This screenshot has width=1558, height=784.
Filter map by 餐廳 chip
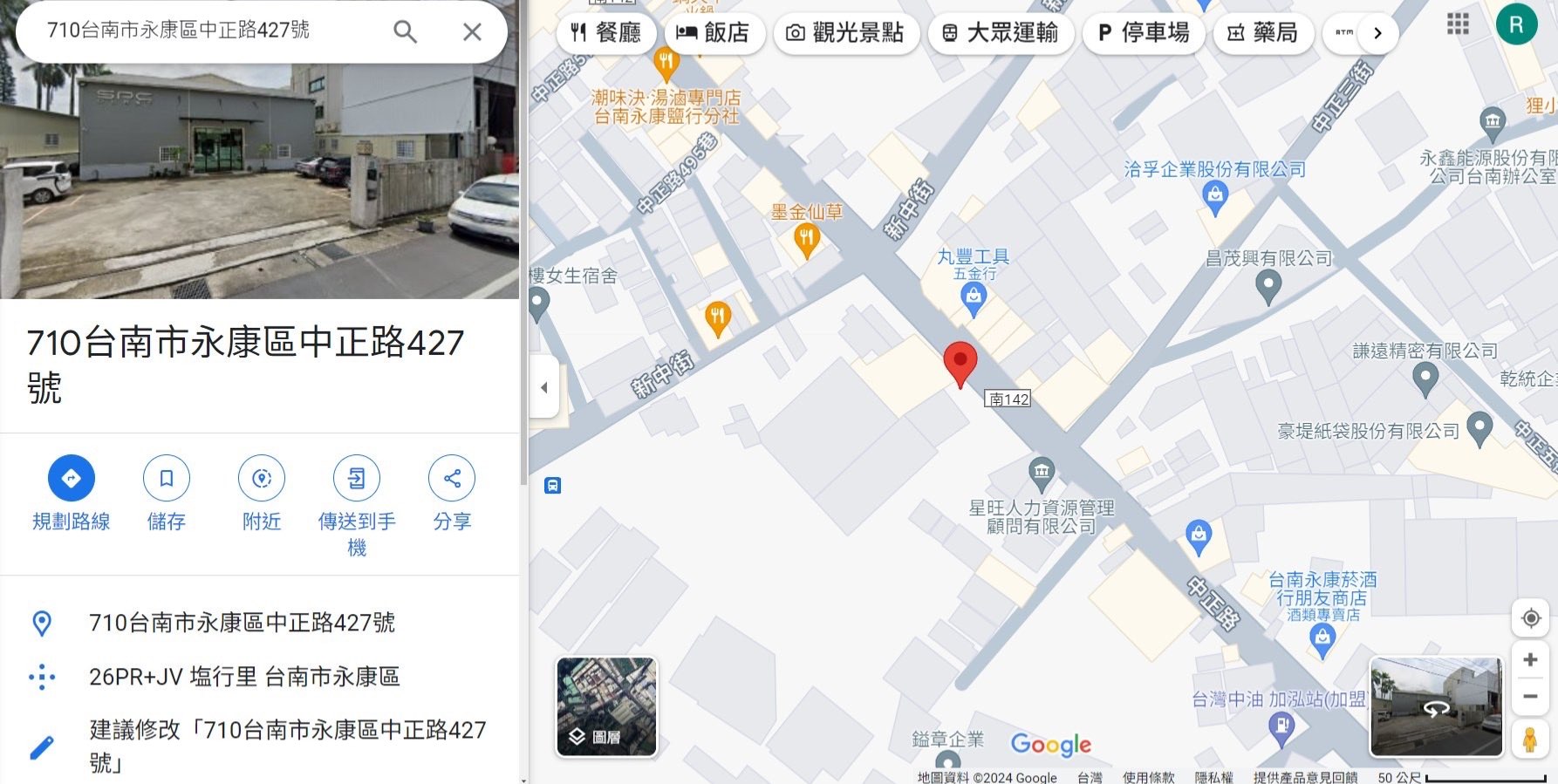[x=606, y=33]
